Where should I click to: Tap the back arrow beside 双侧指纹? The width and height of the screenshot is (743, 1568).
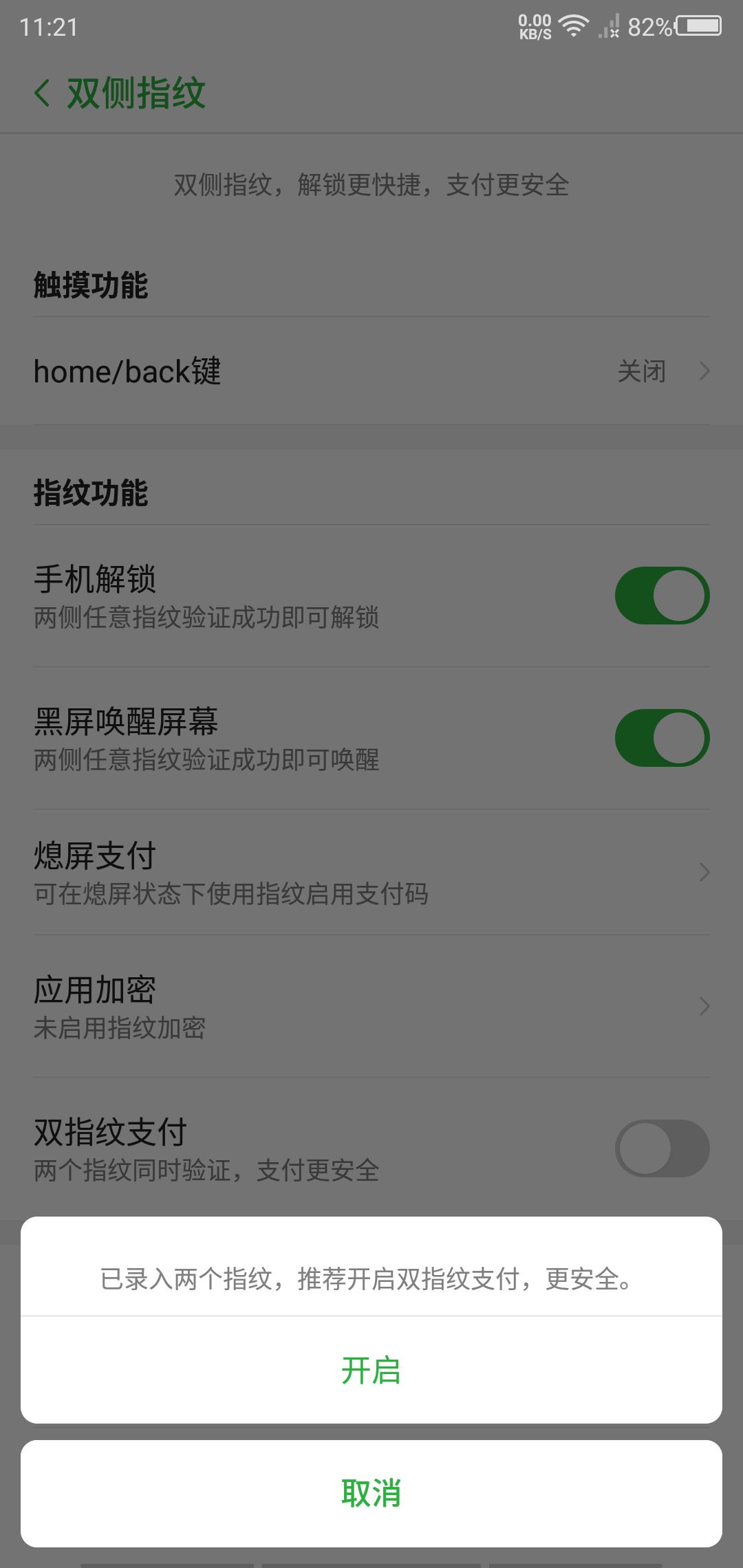tap(43, 93)
